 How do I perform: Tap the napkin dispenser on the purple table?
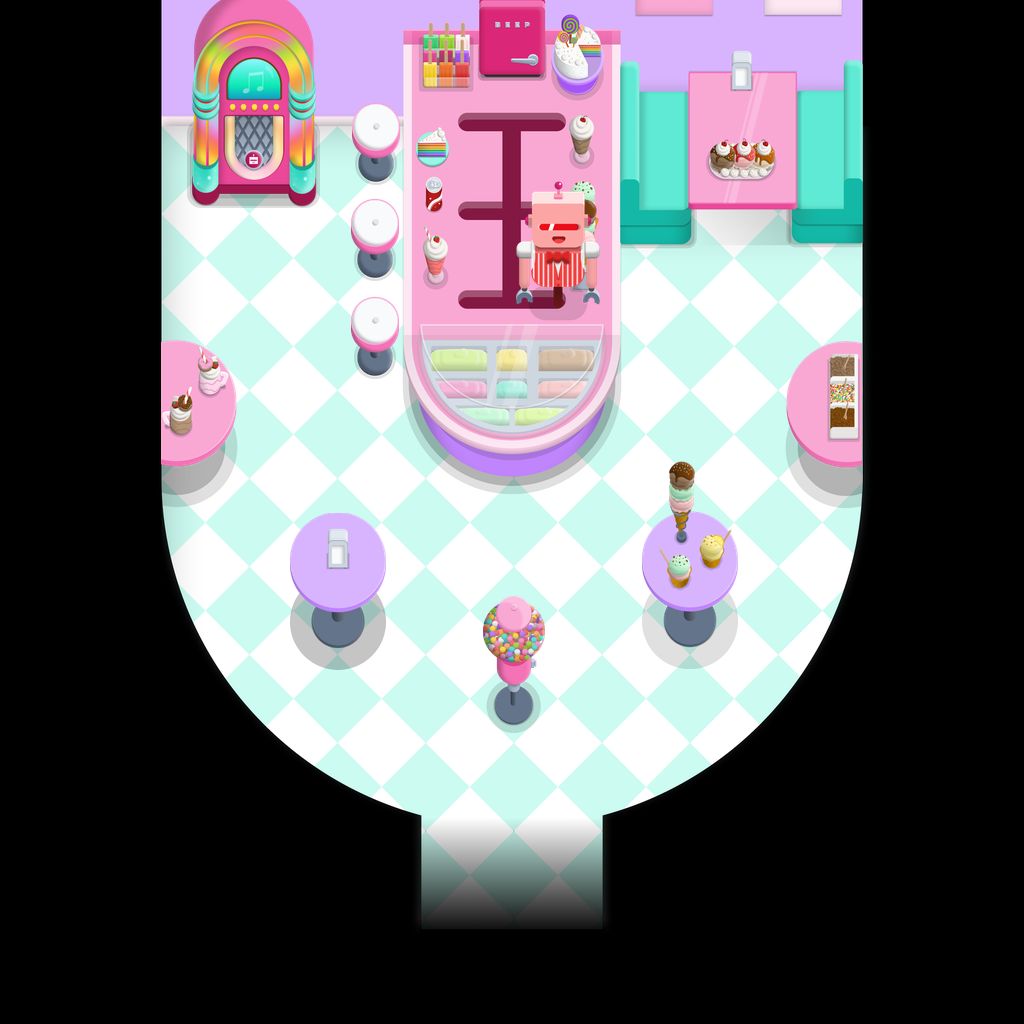(x=338, y=549)
